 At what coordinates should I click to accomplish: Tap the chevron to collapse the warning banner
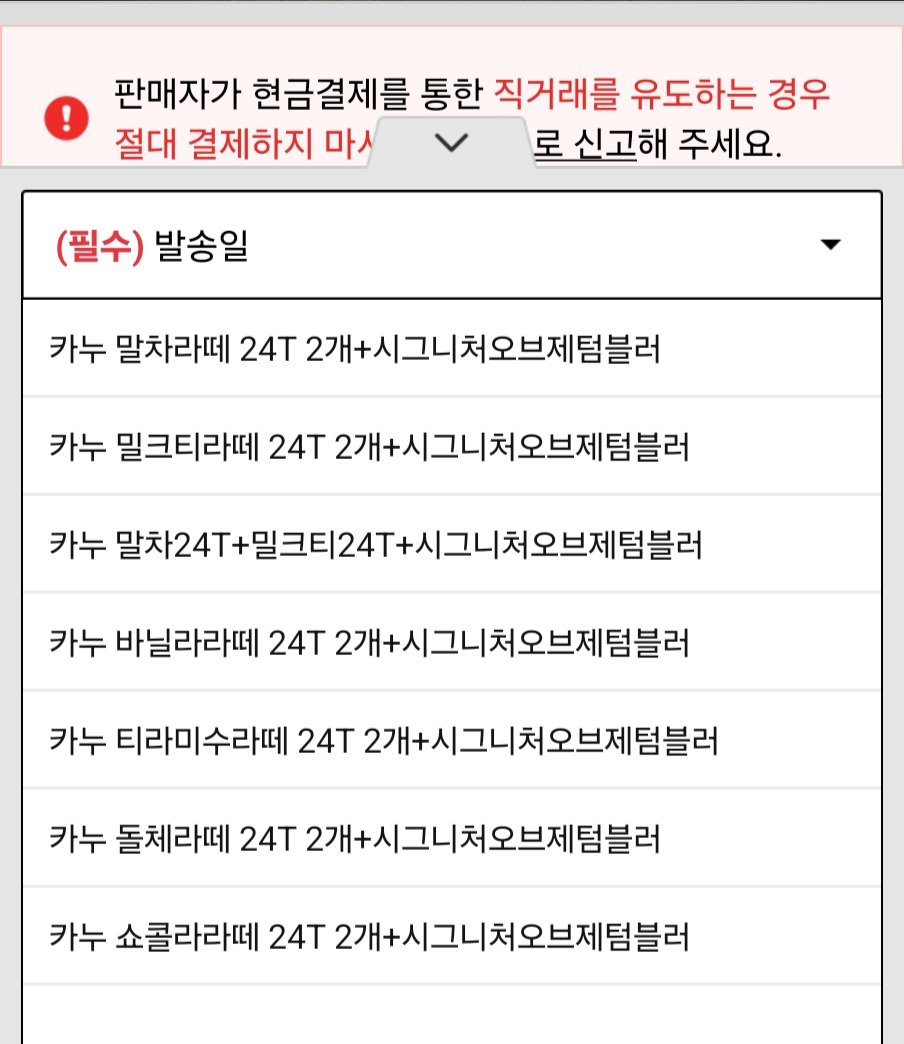(452, 143)
